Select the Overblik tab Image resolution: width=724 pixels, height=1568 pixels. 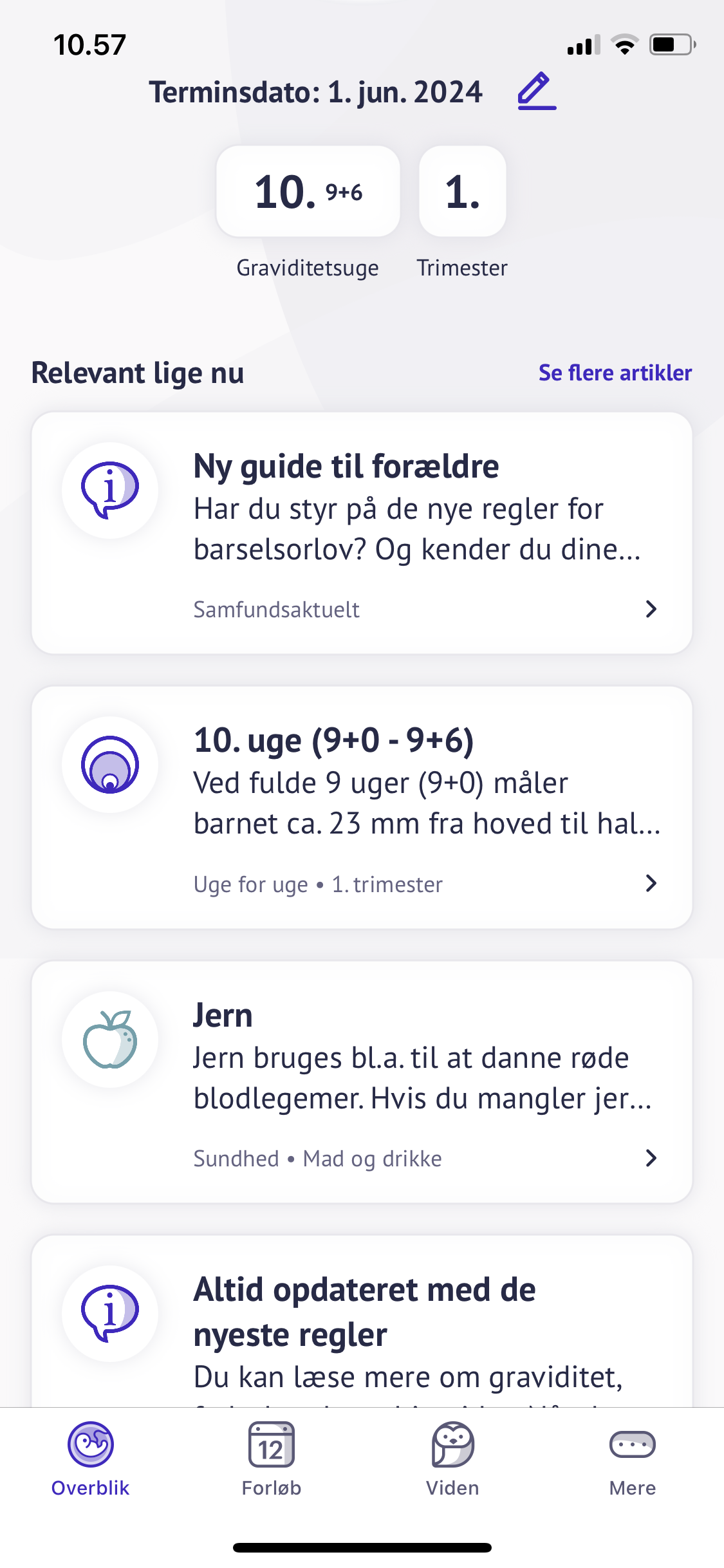click(x=91, y=1459)
